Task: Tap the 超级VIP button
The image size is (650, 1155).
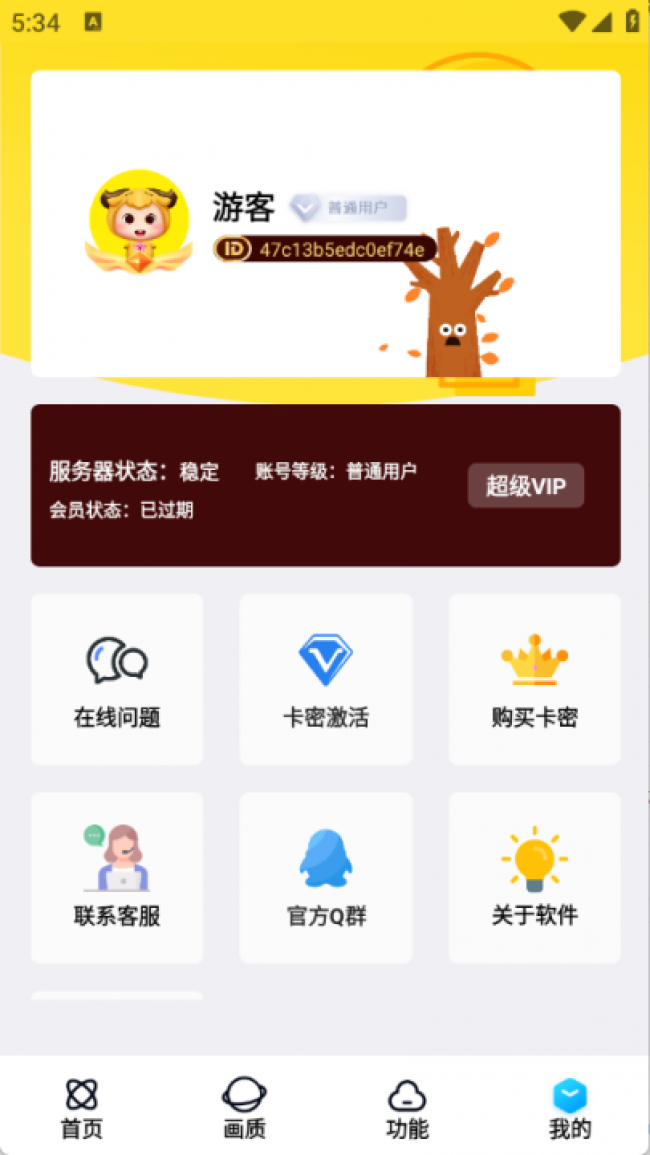Action: click(x=525, y=486)
